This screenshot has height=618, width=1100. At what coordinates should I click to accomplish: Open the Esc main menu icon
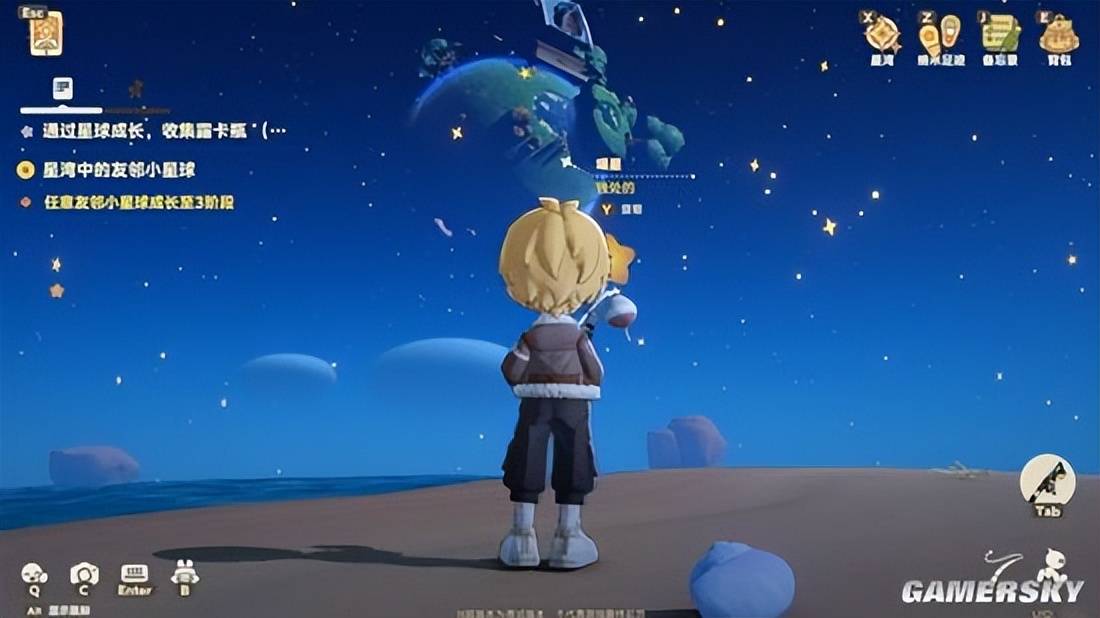click(46, 36)
